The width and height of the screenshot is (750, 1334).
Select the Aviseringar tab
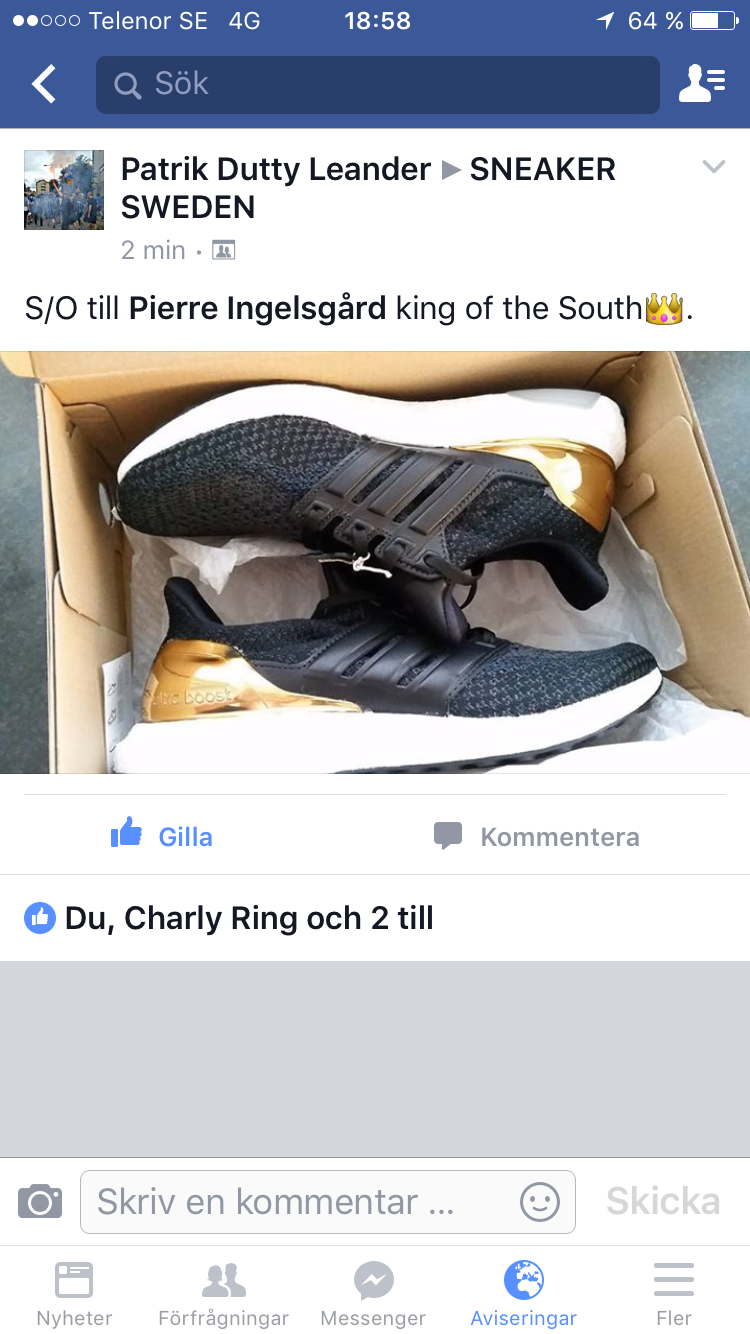pos(524,1292)
